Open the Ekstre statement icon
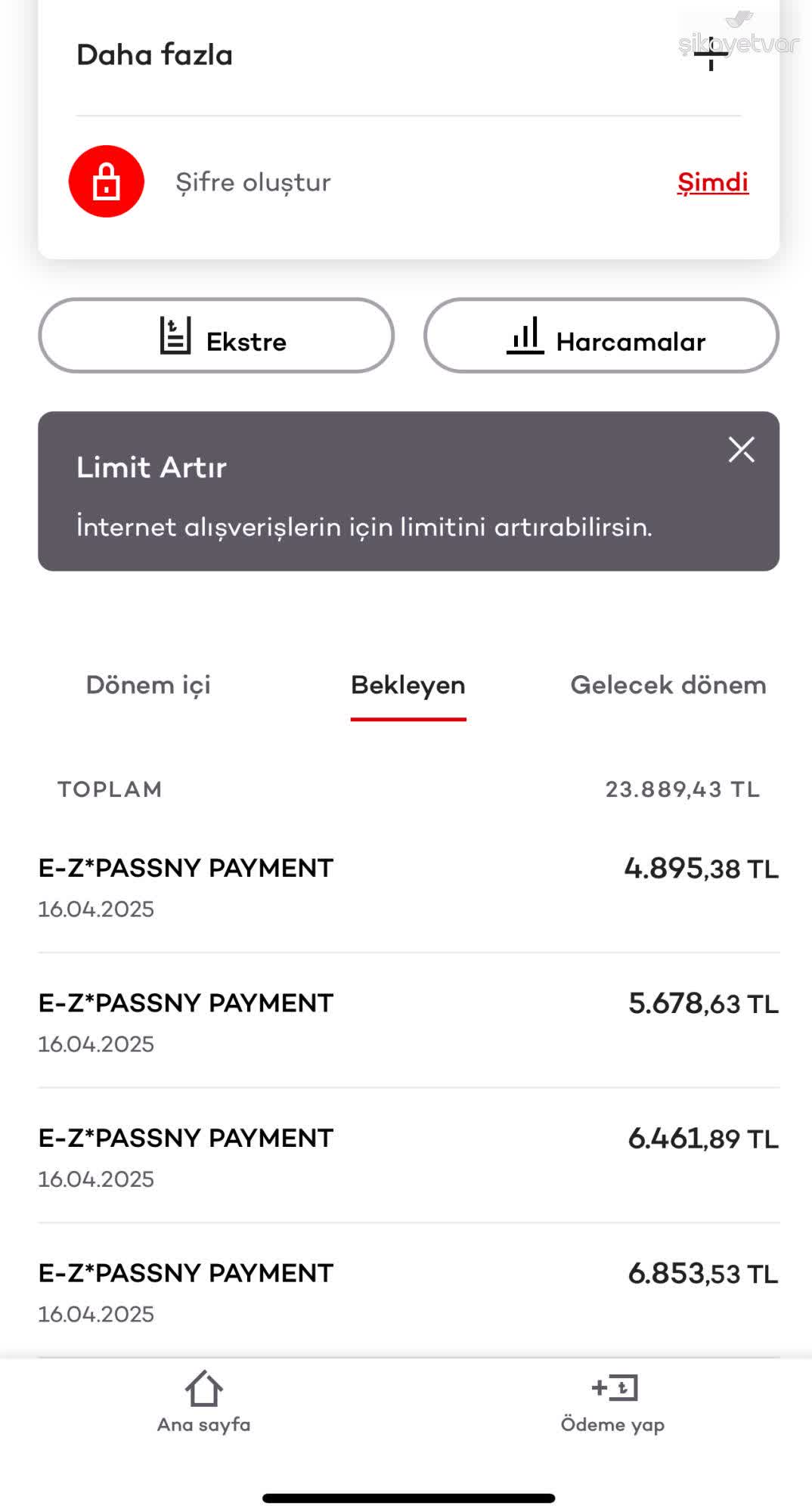 [x=176, y=336]
